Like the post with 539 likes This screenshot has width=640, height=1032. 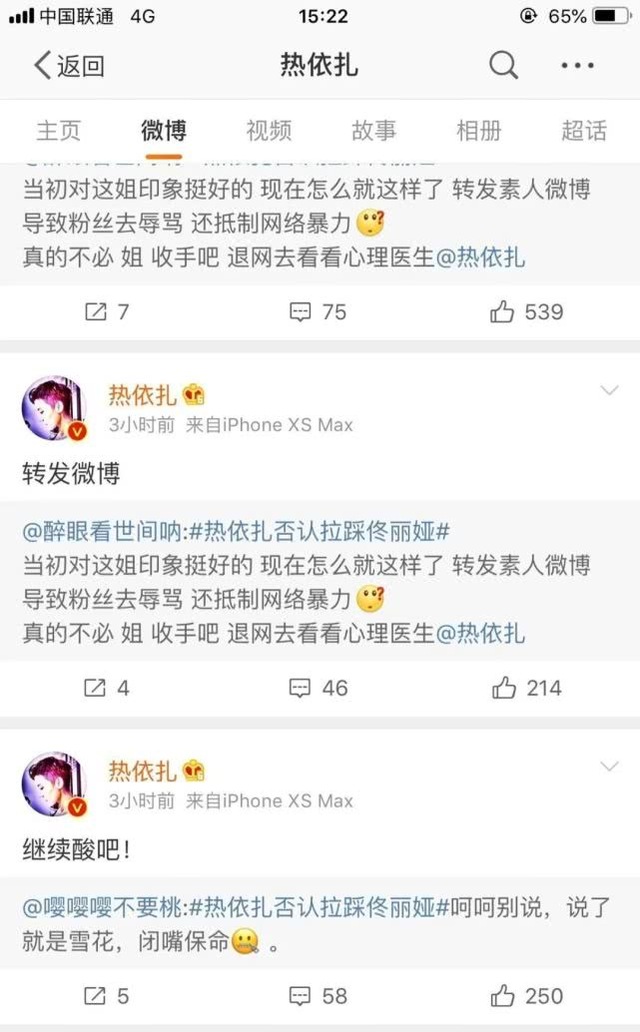(527, 312)
